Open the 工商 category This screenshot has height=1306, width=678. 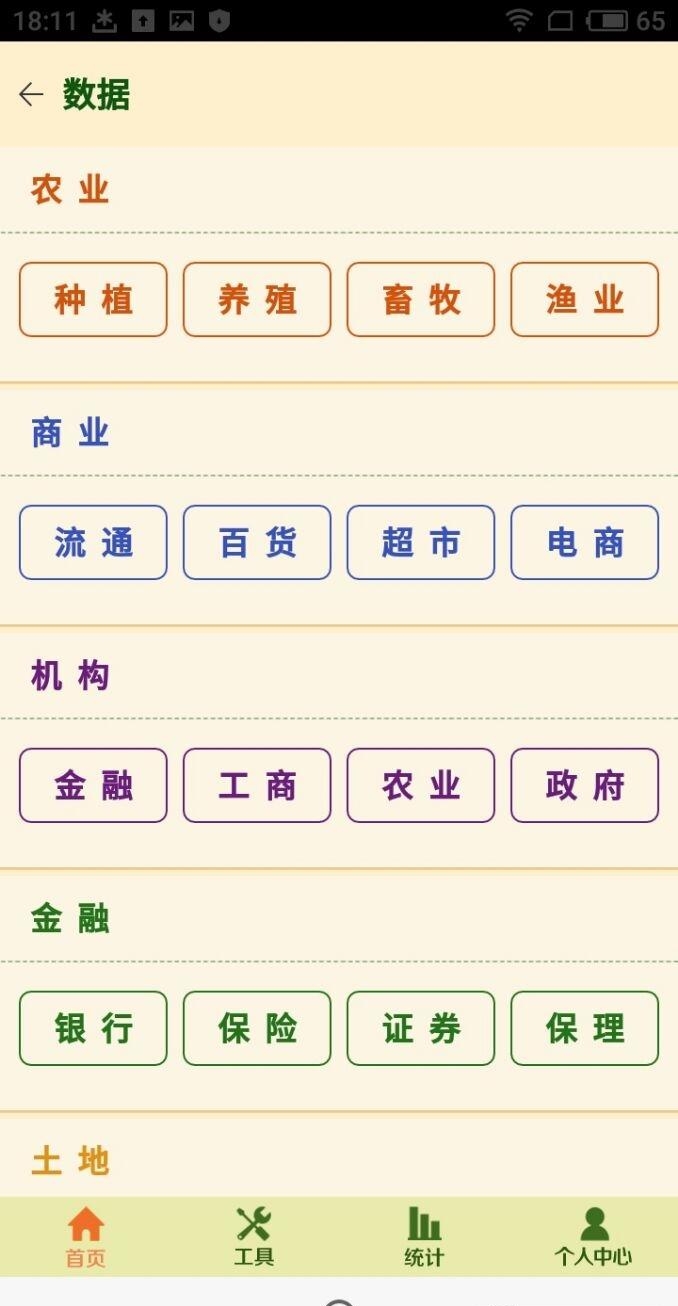(x=257, y=785)
